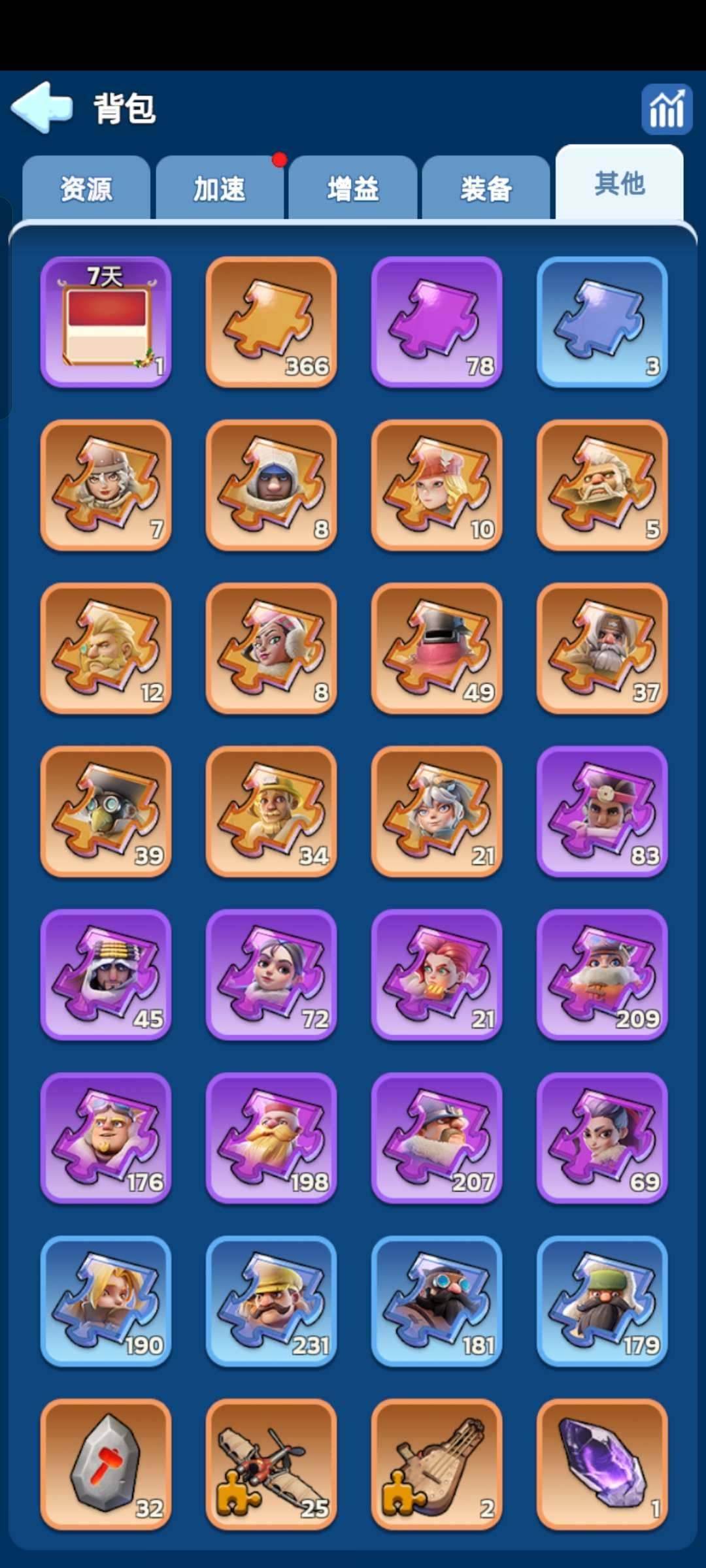Tap the blue puzzle piece with 3
Screen dimensions: 706x1568
pyautogui.click(x=602, y=322)
